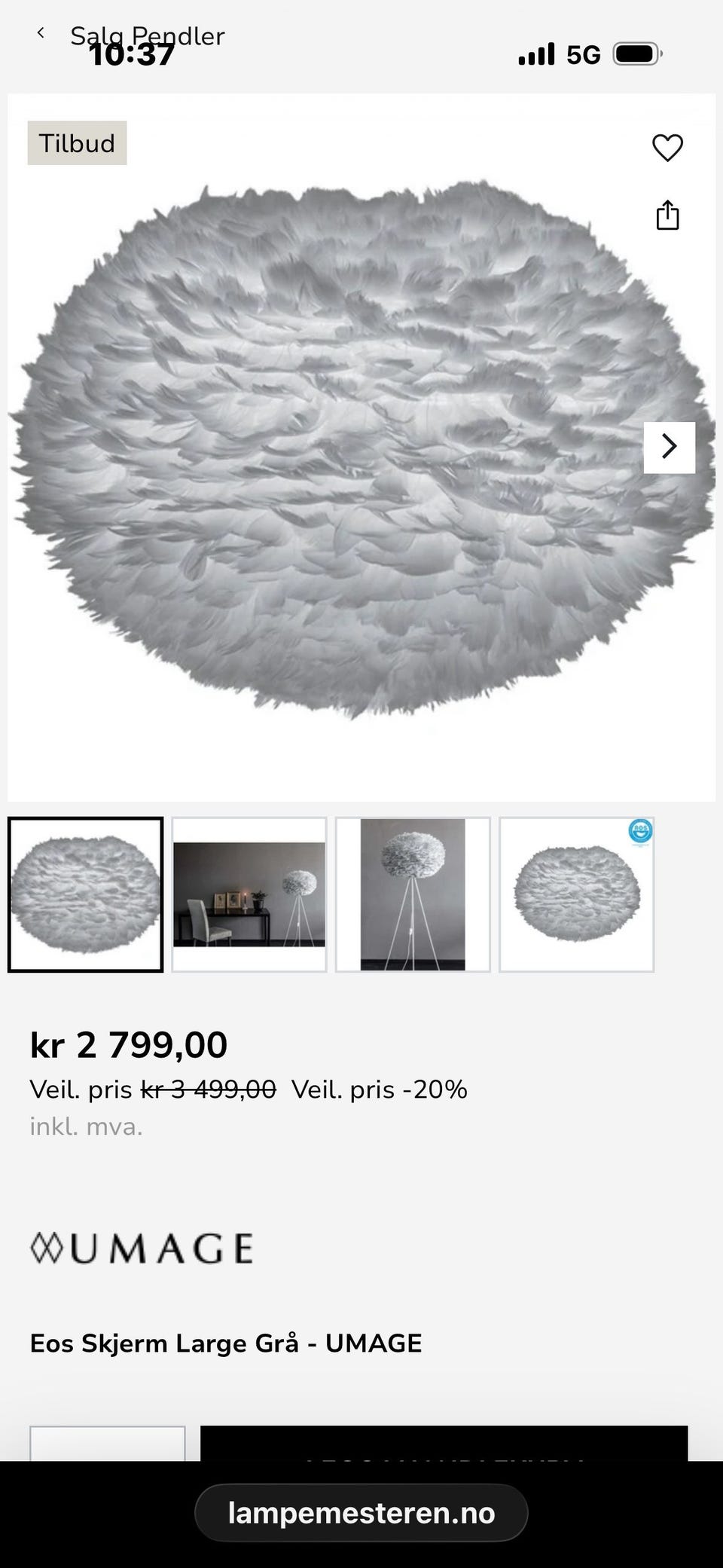Open the tripod floor lamp thumbnail
723x1568 pixels.
(x=413, y=894)
